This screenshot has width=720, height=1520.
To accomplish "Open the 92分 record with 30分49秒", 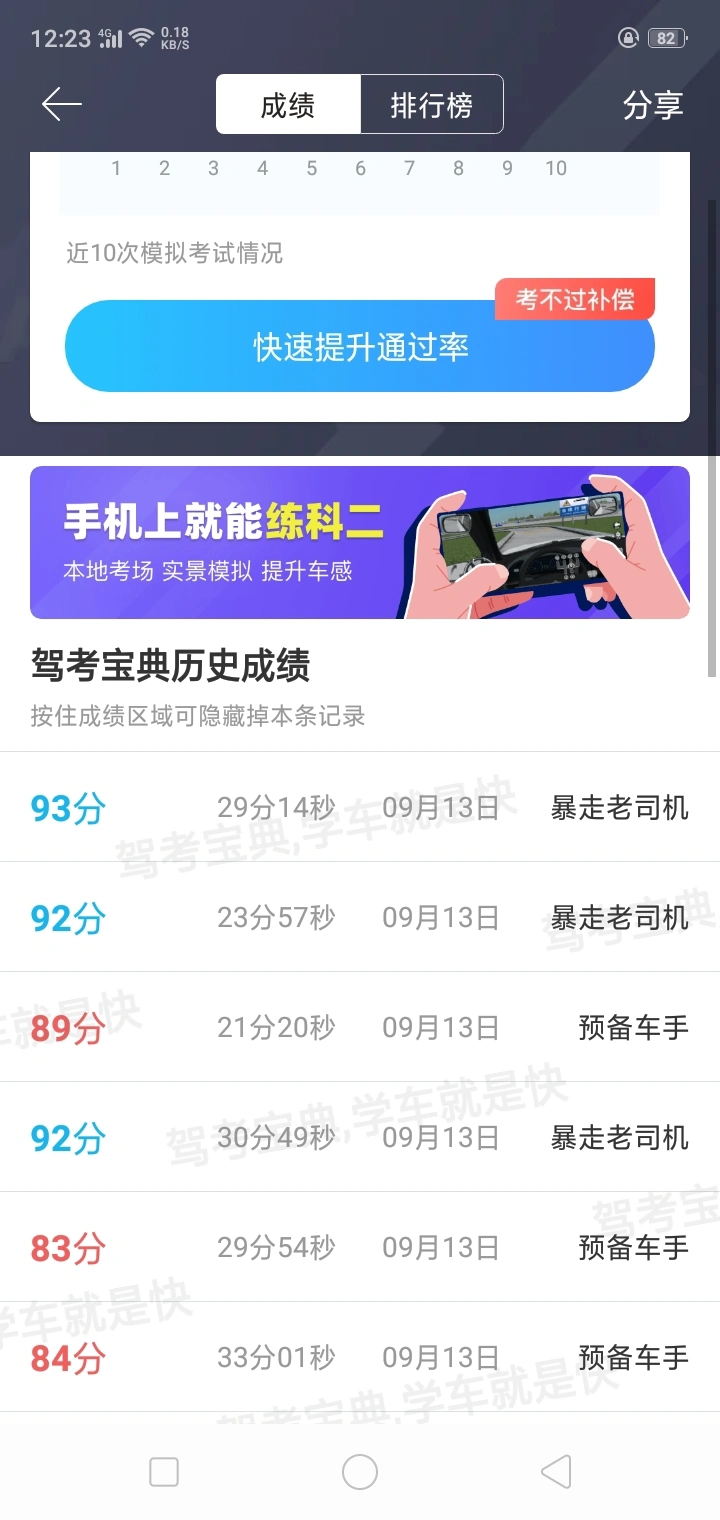I will pyautogui.click(x=360, y=1137).
